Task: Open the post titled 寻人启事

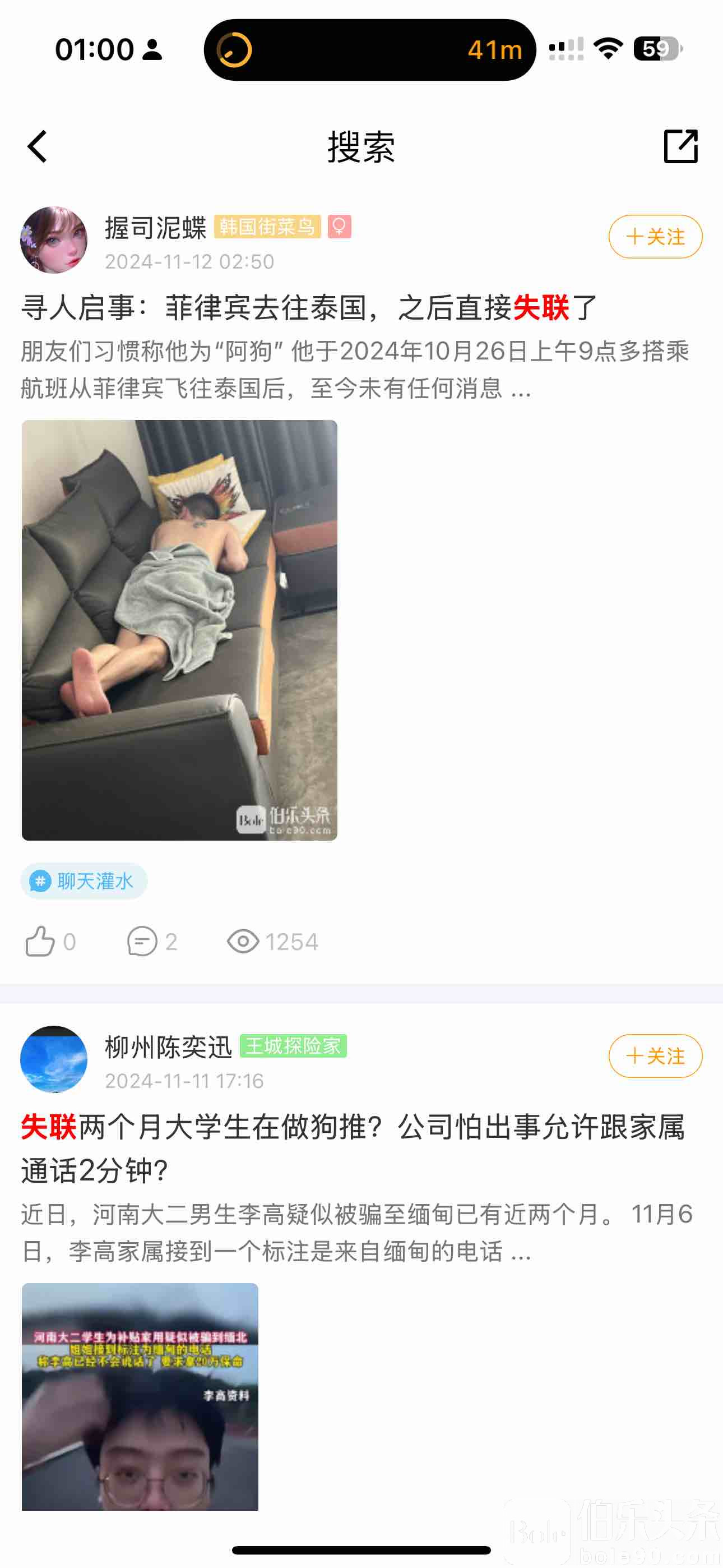Action: pyautogui.click(x=309, y=307)
